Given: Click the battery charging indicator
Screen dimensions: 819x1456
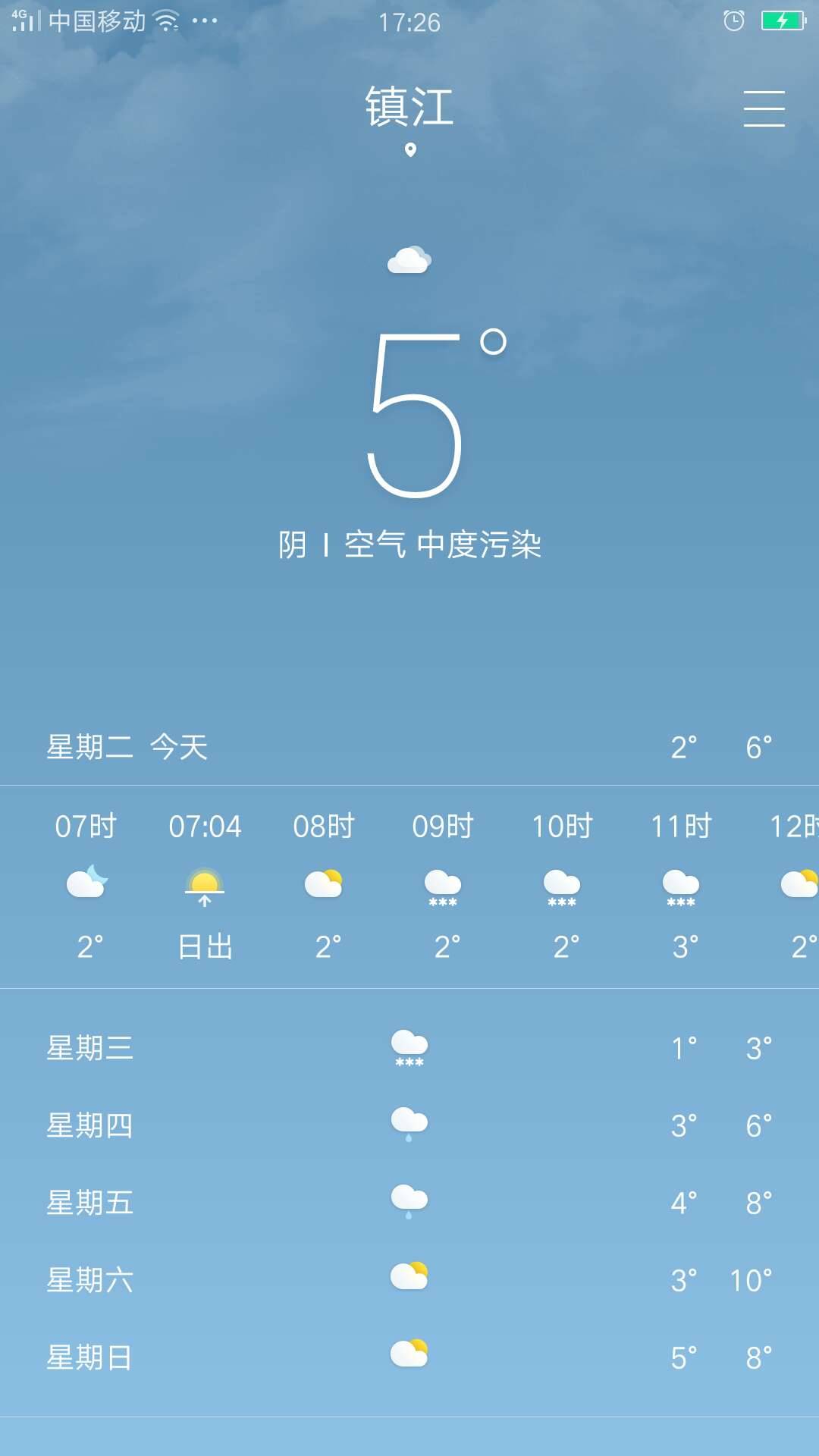Looking at the screenshot, I should [x=783, y=21].
